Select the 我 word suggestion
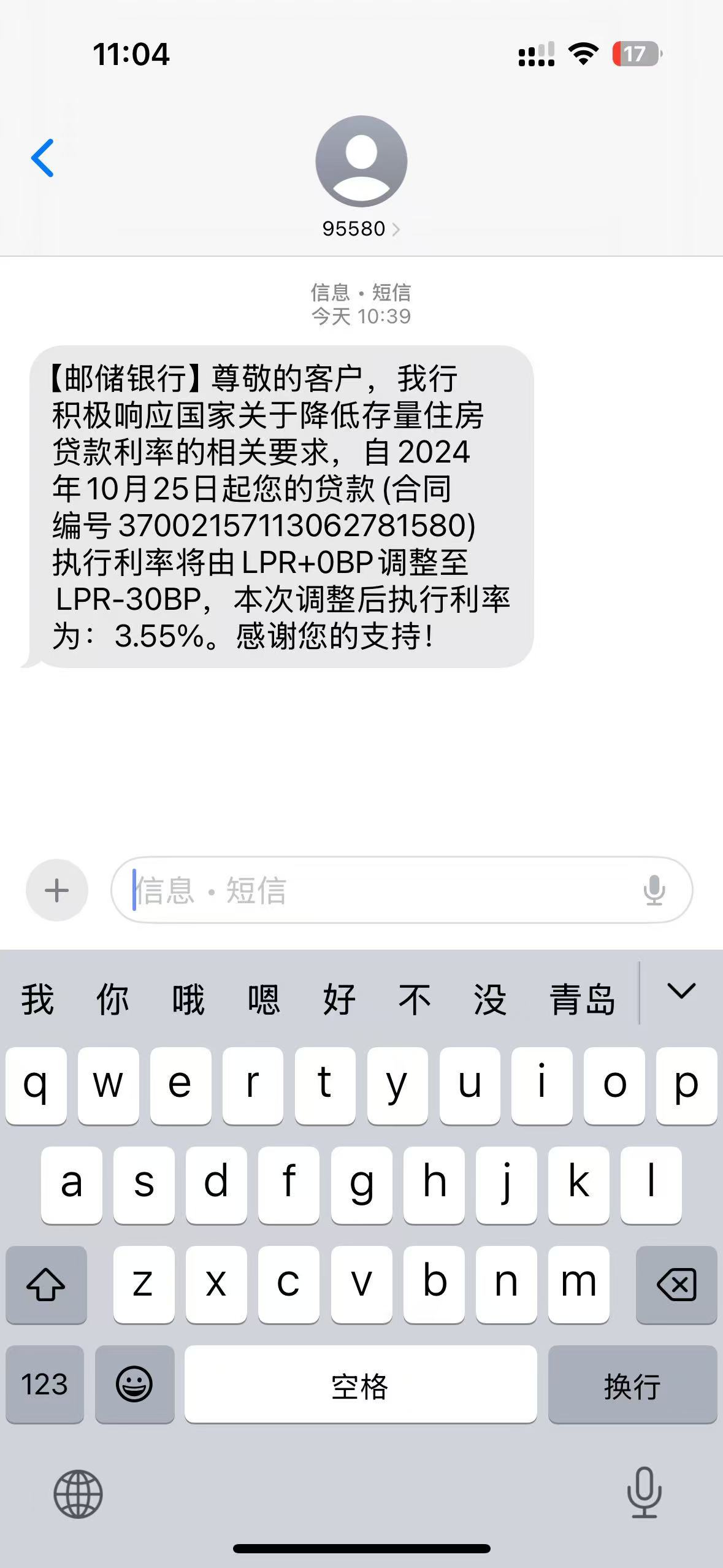This screenshot has height=1568, width=723. click(x=37, y=999)
